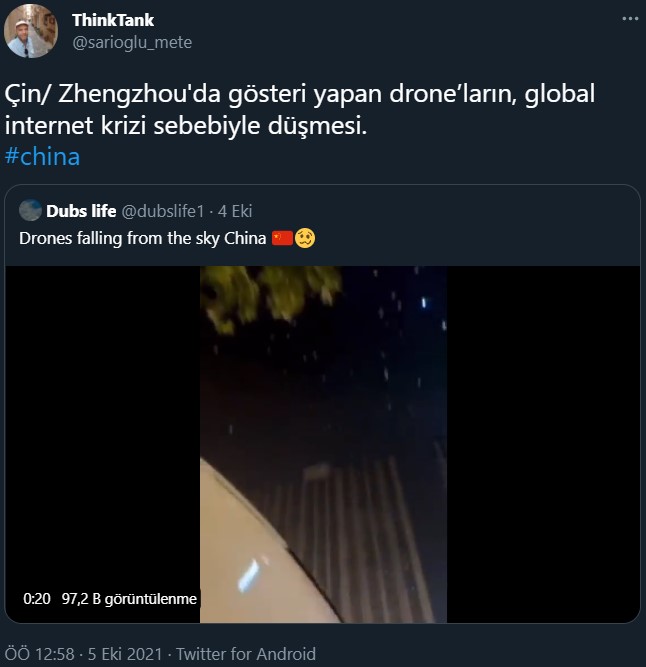
Task: Play the drones falling video
Action: click(322, 444)
